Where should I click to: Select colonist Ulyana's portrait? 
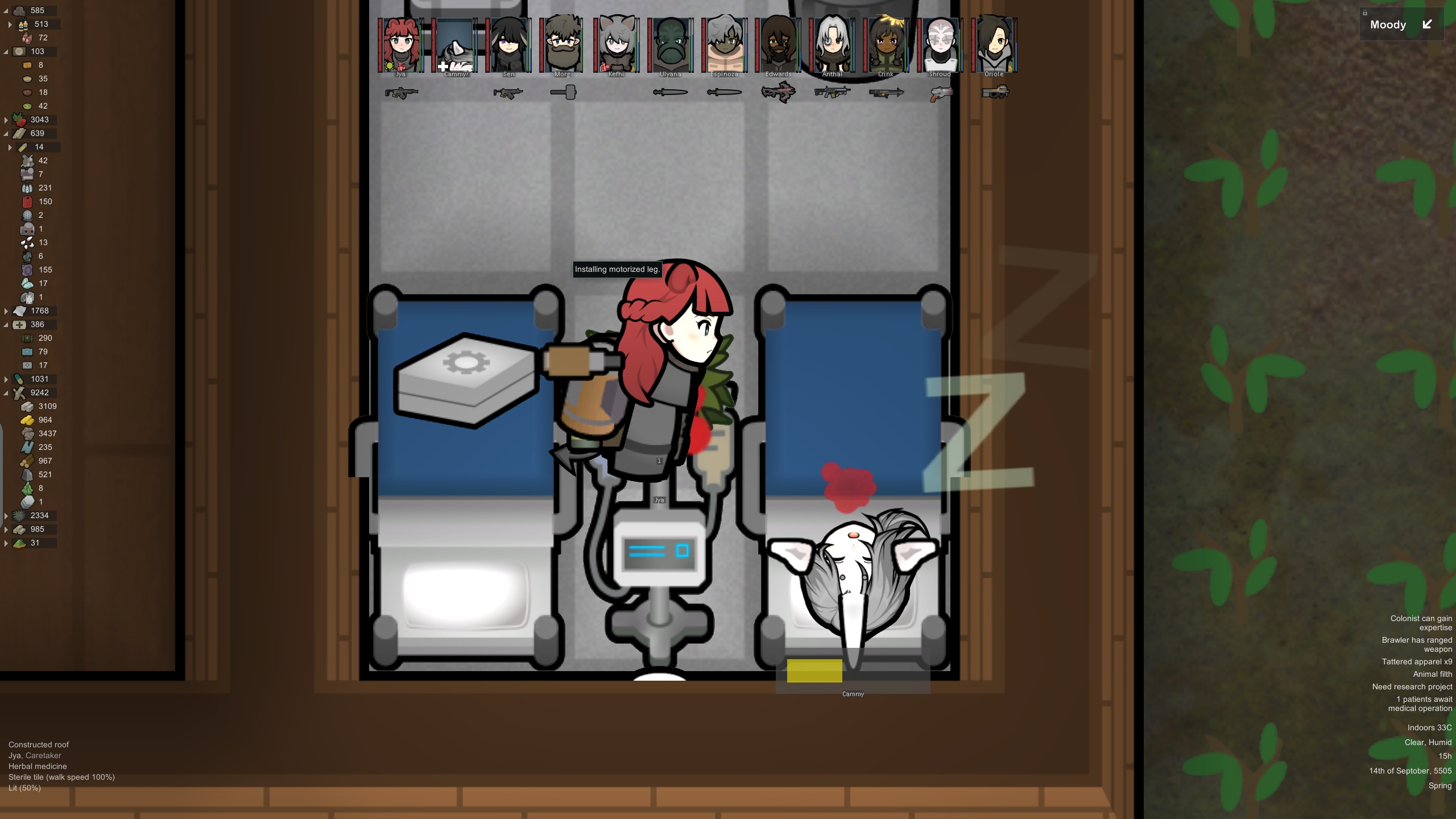point(671,45)
